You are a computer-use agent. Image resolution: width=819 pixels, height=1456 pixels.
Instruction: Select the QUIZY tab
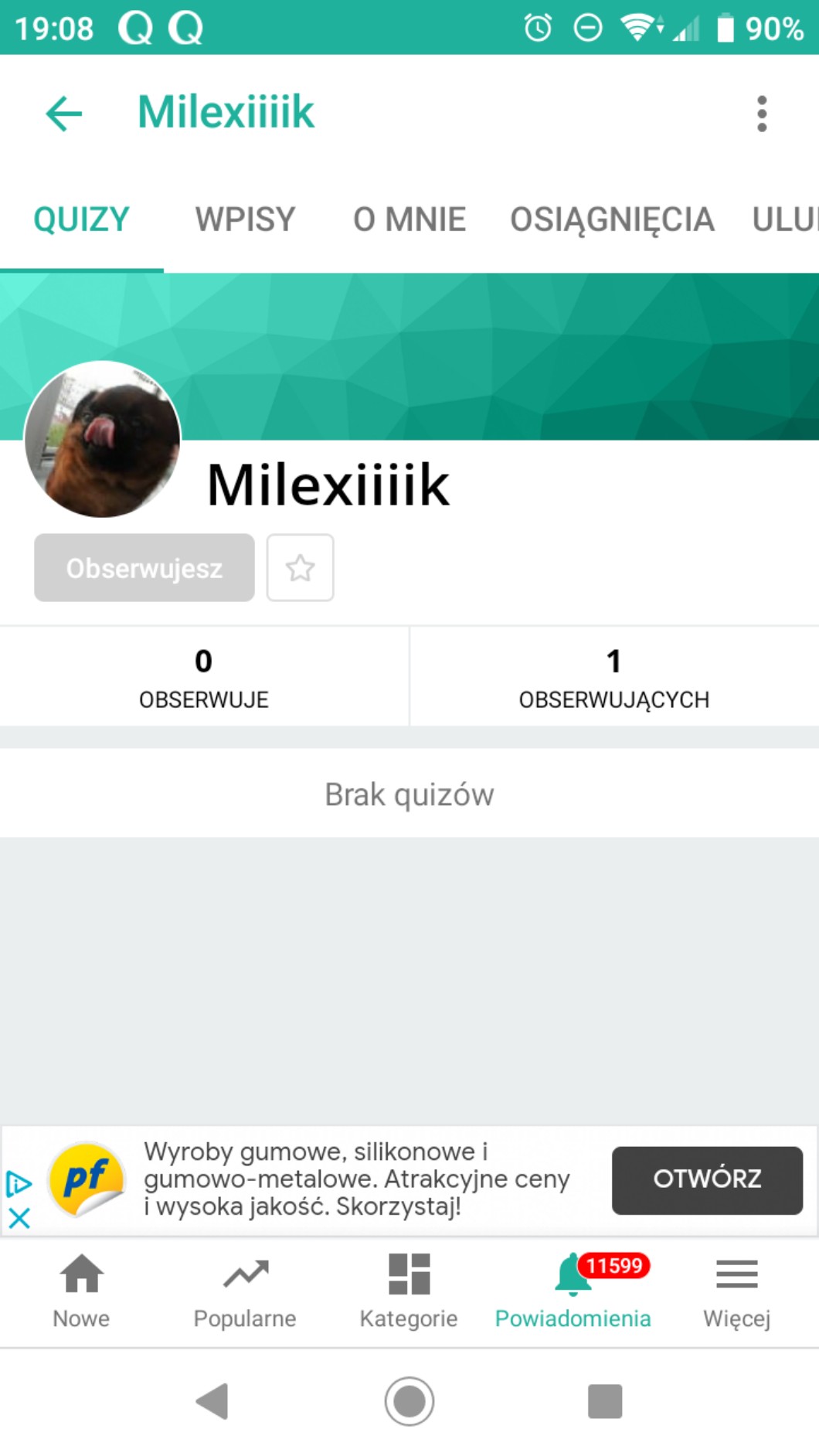[81, 219]
